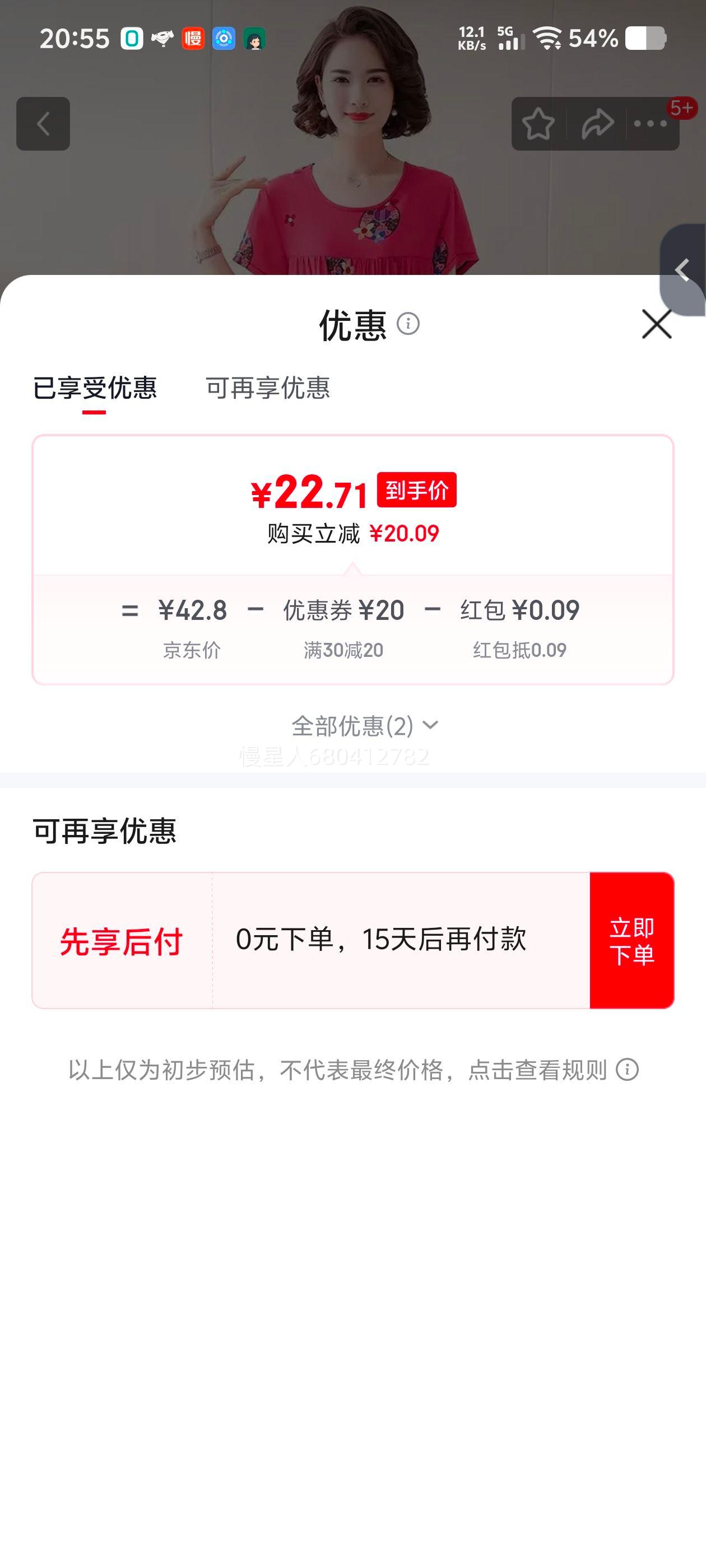Open the share icon on the product page
This screenshot has width=706, height=1568.
pyautogui.click(x=596, y=124)
